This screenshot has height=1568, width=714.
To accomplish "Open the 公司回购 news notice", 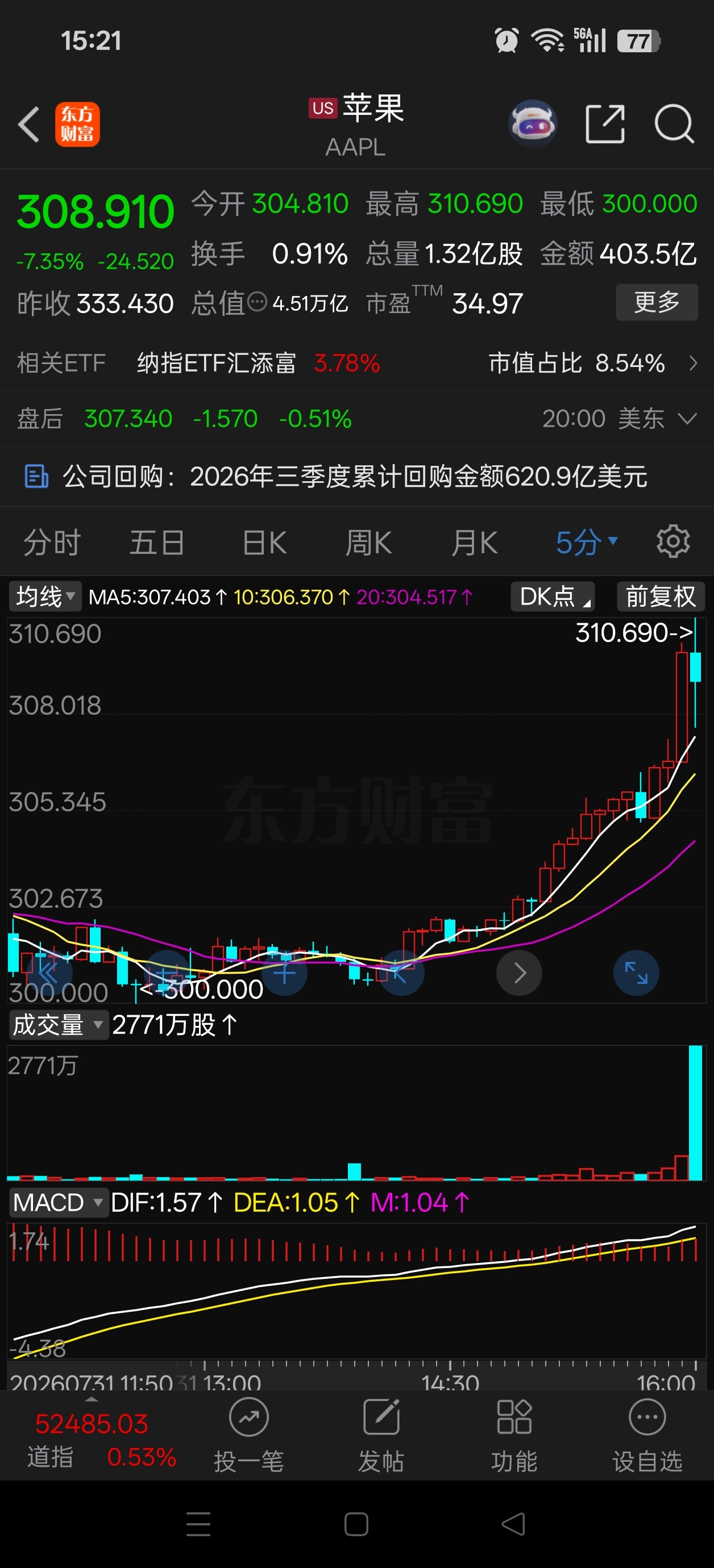I will 357,477.
